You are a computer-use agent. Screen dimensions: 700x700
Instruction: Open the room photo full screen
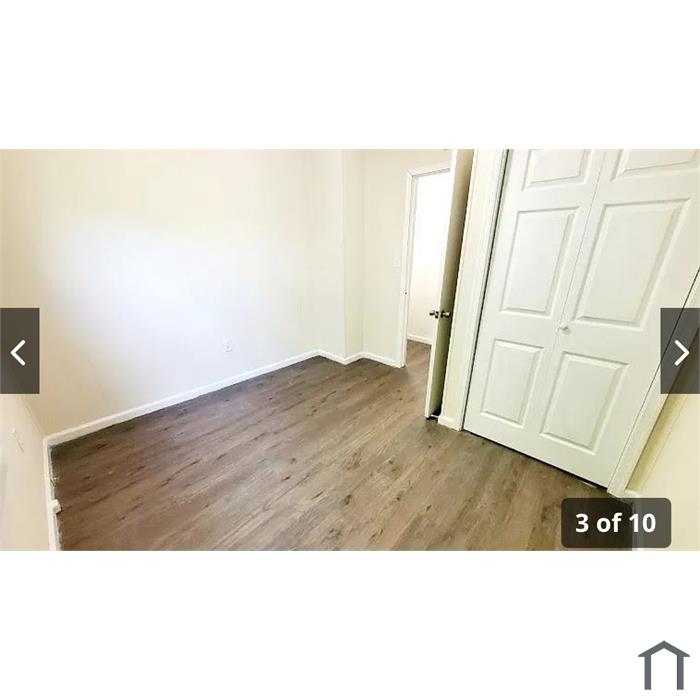coord(350,350)
